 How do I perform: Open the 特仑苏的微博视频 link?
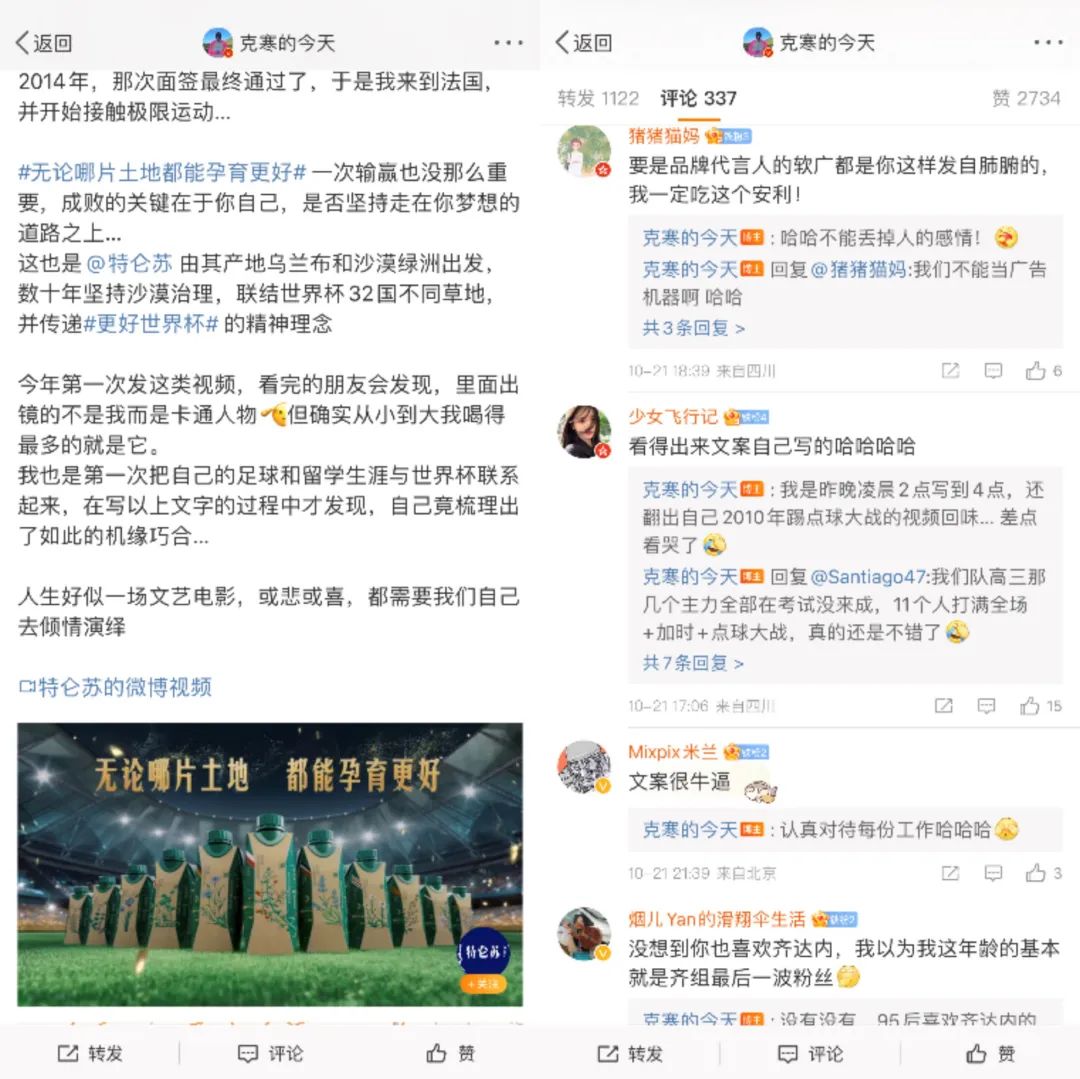116,687
